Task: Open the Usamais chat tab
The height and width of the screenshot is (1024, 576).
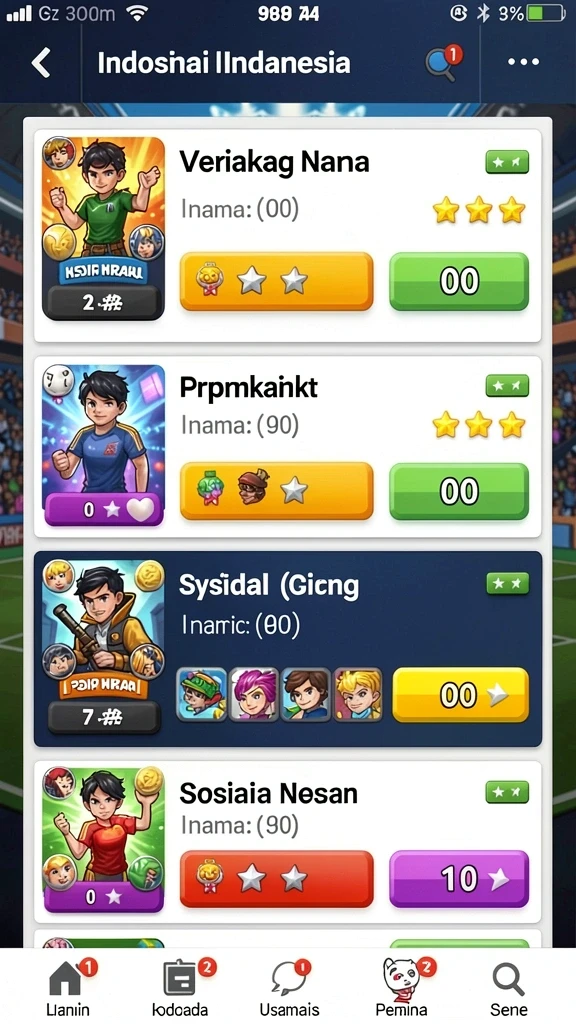Action: [289, 986]
